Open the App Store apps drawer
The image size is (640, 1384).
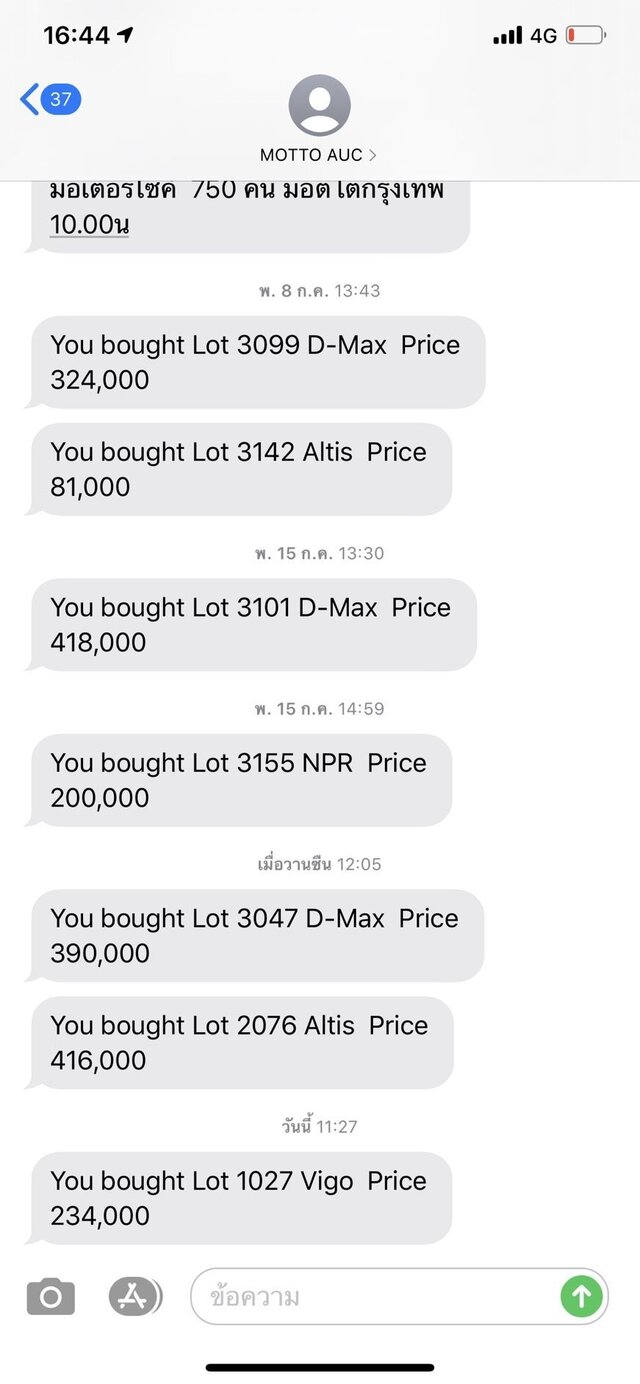click(135, 1297)
